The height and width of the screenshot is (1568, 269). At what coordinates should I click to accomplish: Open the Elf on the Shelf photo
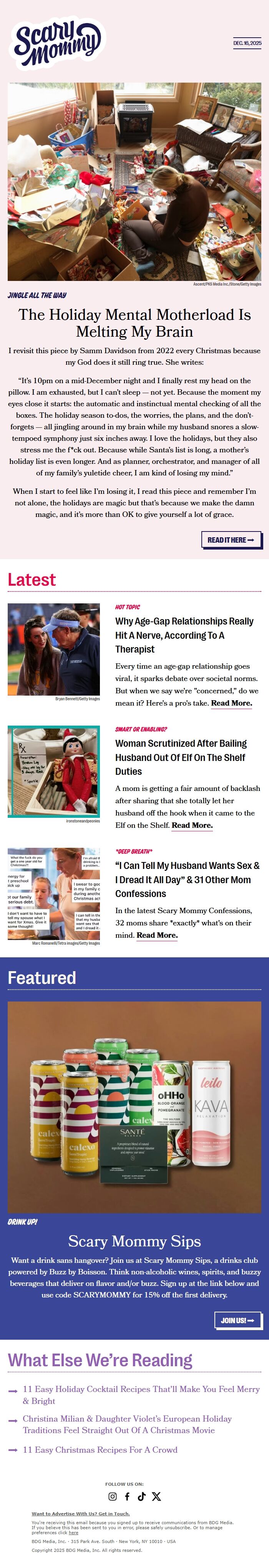53,771
